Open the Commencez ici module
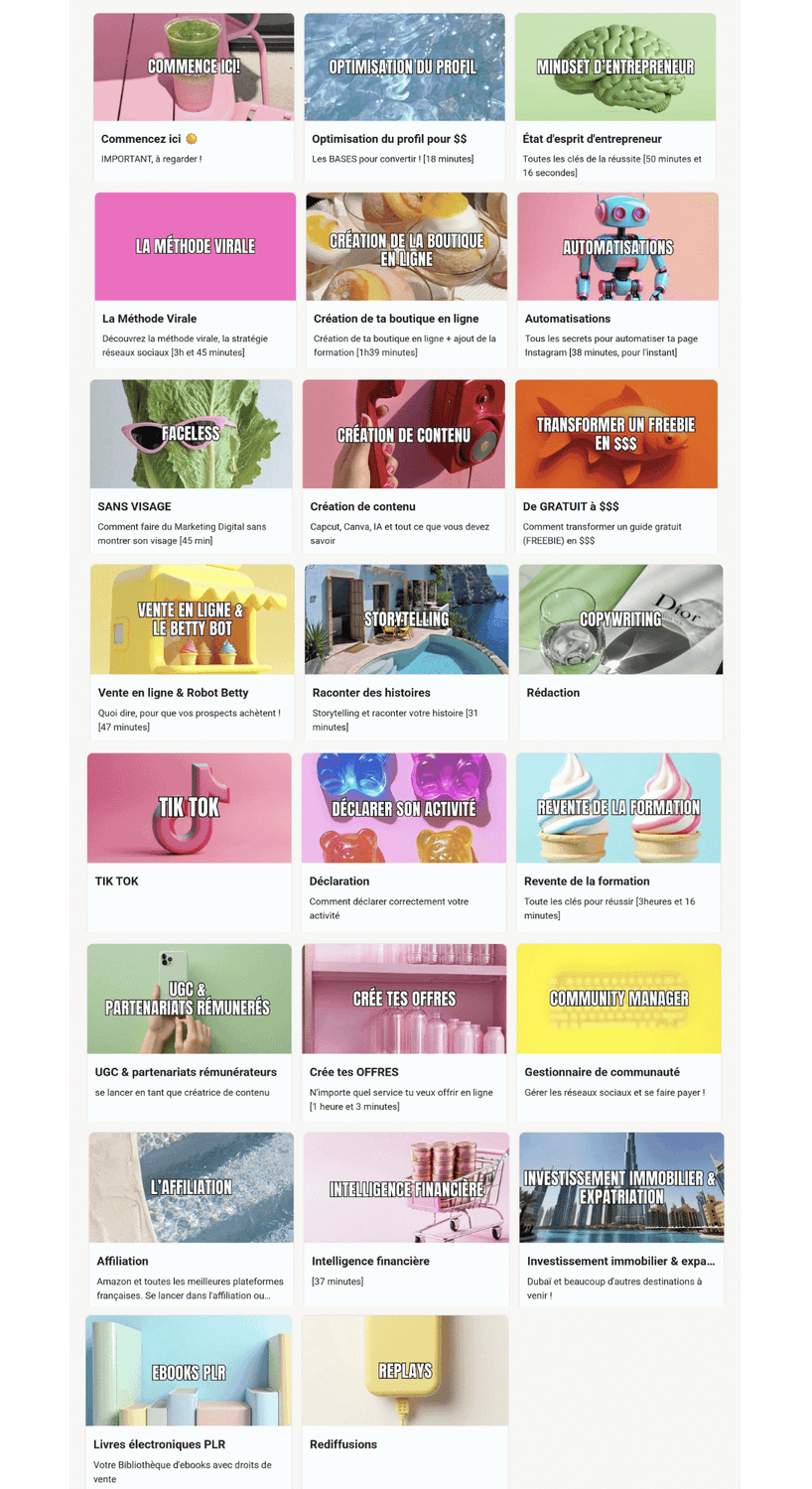Image resolution: width=812 pixels, height=1489 pixels. (194, 68)
